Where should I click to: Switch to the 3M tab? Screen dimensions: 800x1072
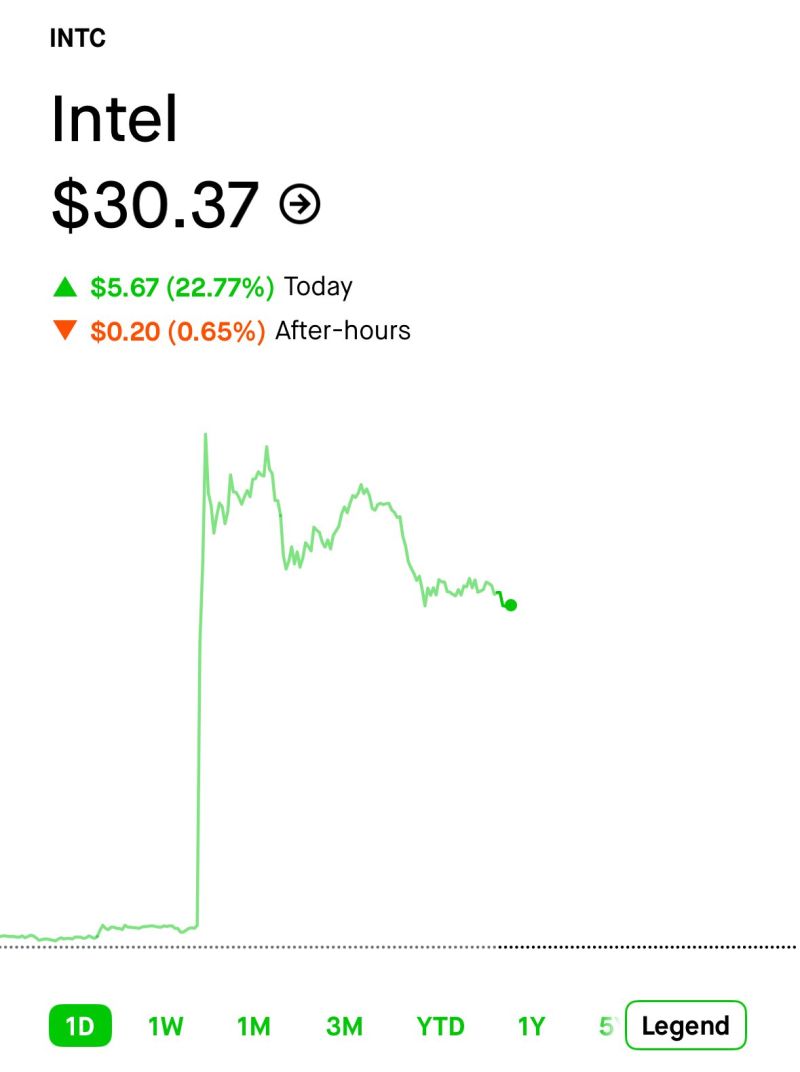(345, 1025)
